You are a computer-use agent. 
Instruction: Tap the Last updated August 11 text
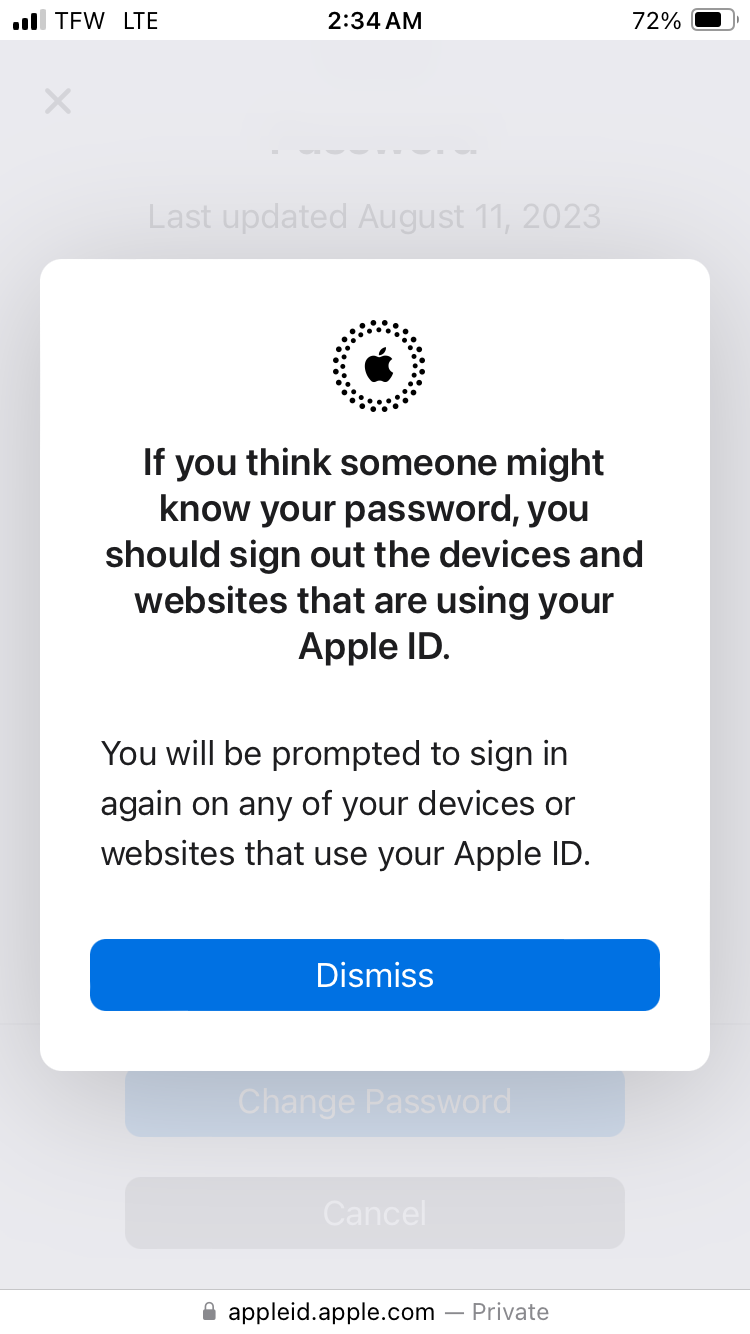[374, 216]
